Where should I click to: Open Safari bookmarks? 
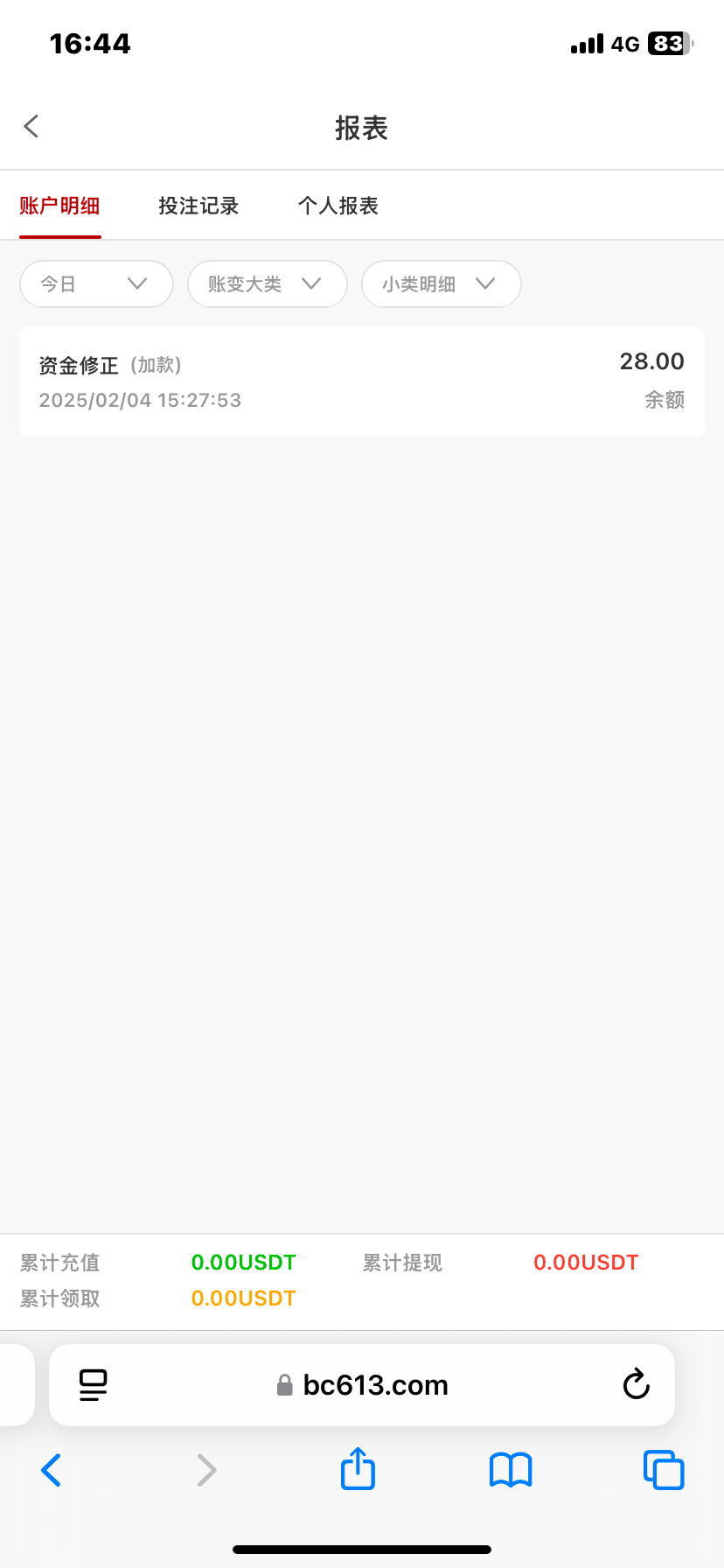pyautogui.click(x=511, y=1470)
